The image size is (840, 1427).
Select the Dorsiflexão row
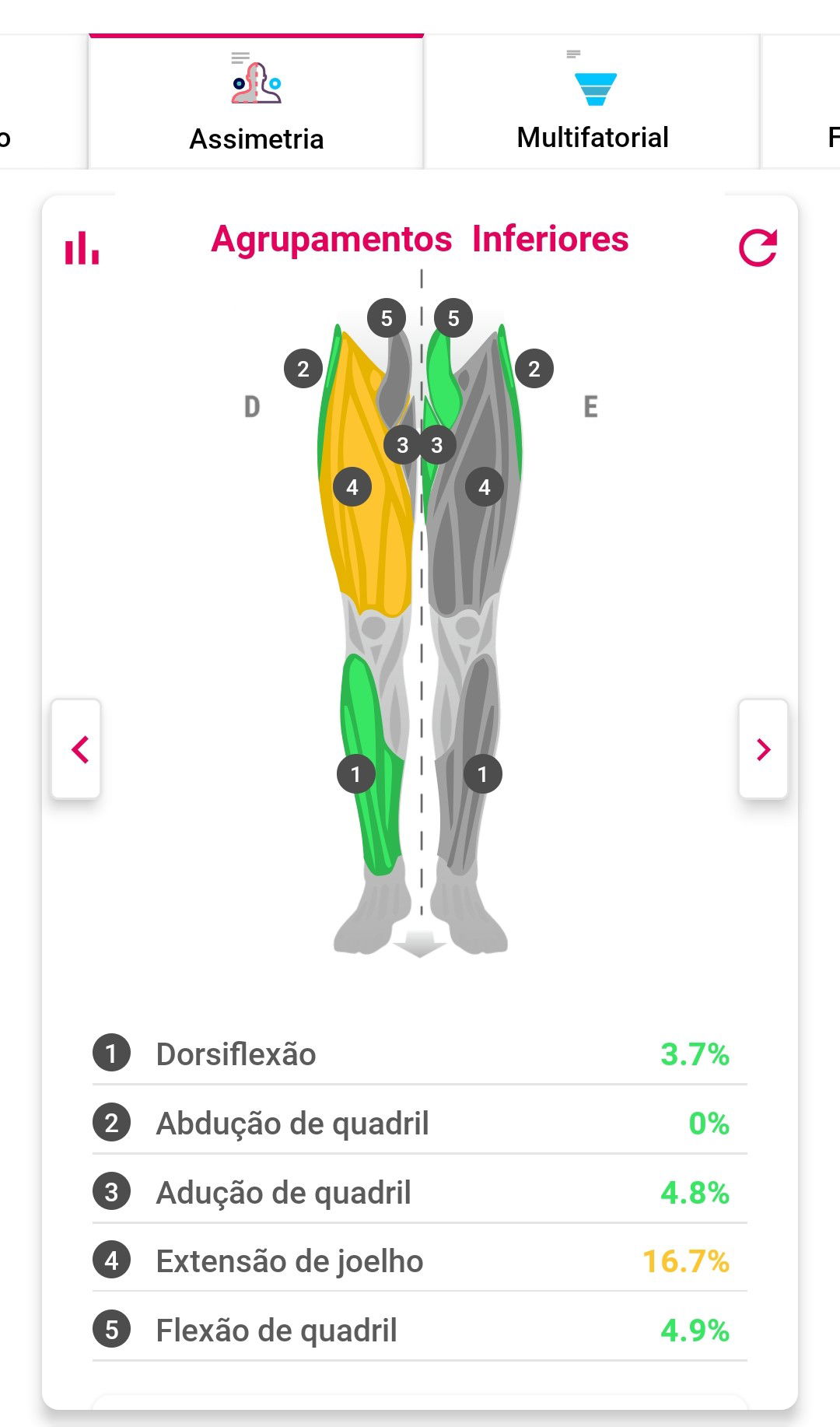[236, 1055]
